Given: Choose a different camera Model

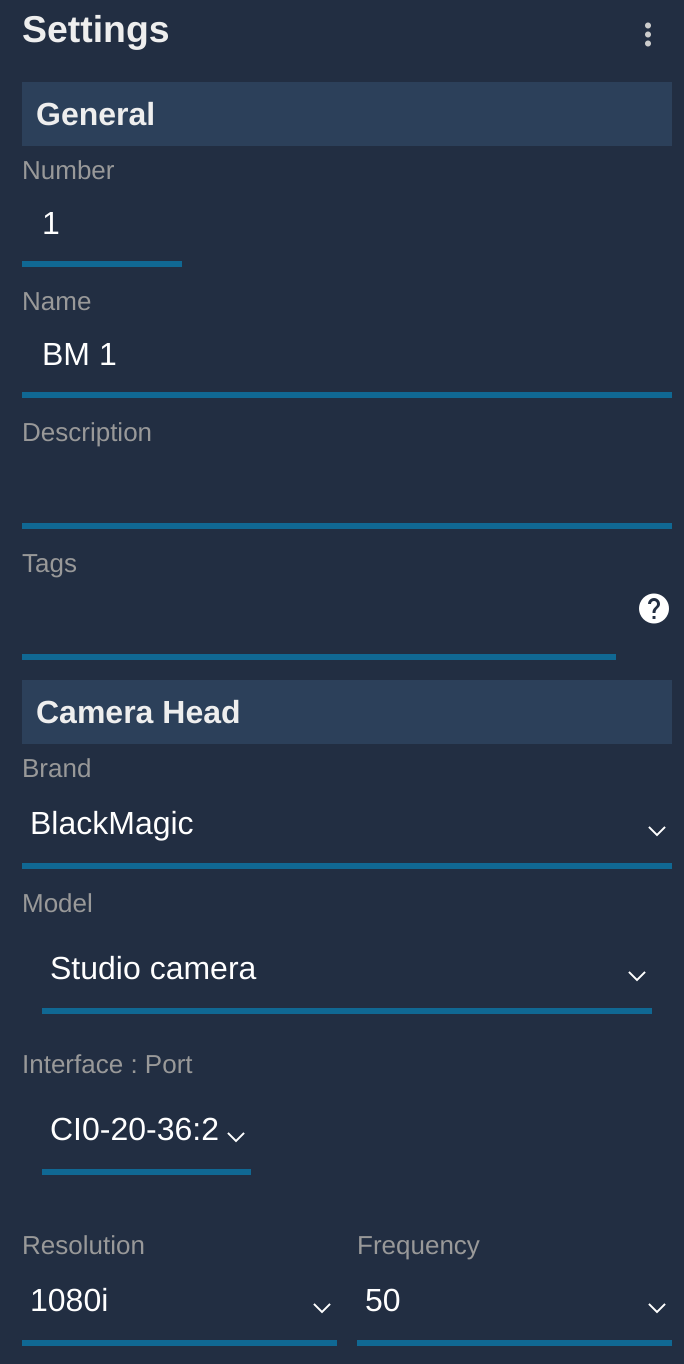Looking at the screenshot, I should pyautogui.click(x=346, y=969).
